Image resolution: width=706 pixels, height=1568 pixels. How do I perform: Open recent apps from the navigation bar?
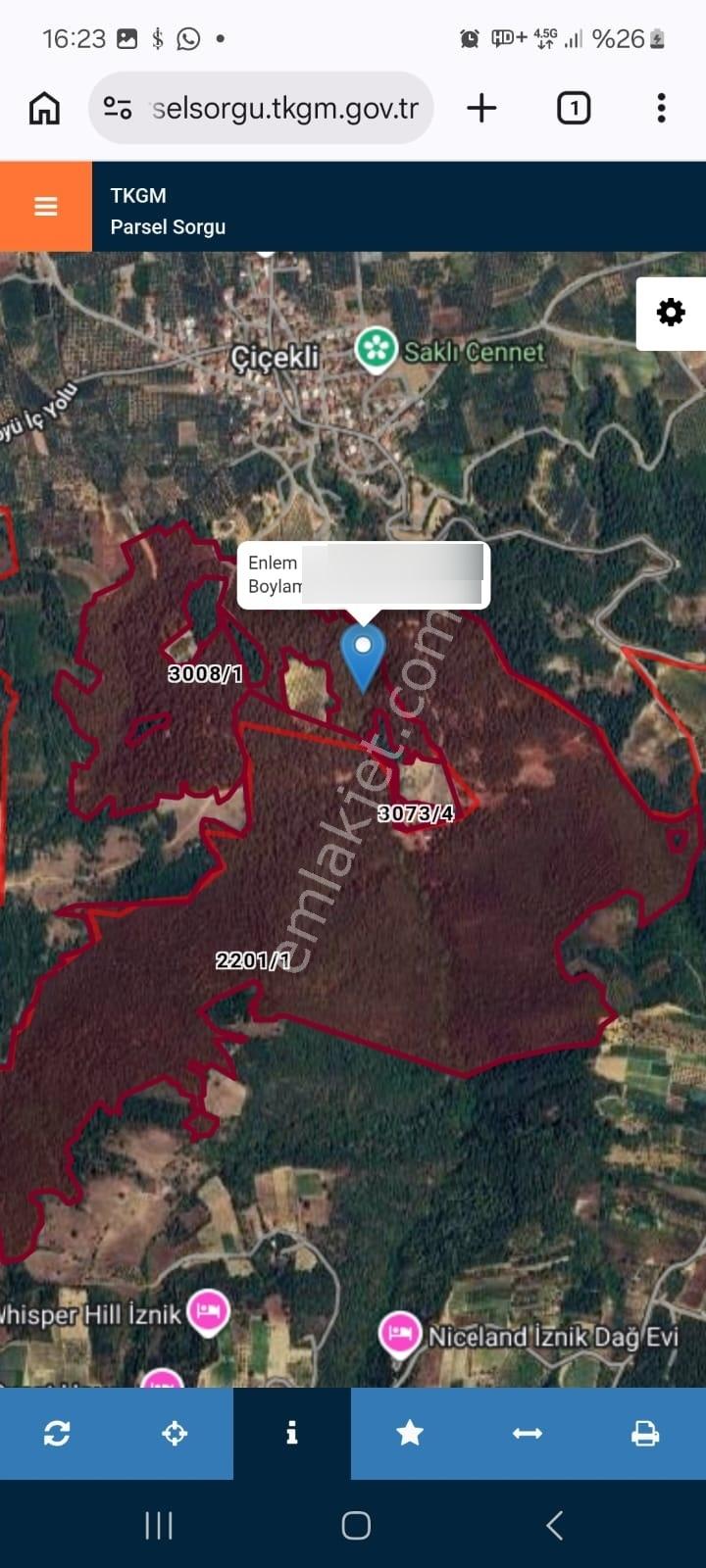coord(159,1525)
